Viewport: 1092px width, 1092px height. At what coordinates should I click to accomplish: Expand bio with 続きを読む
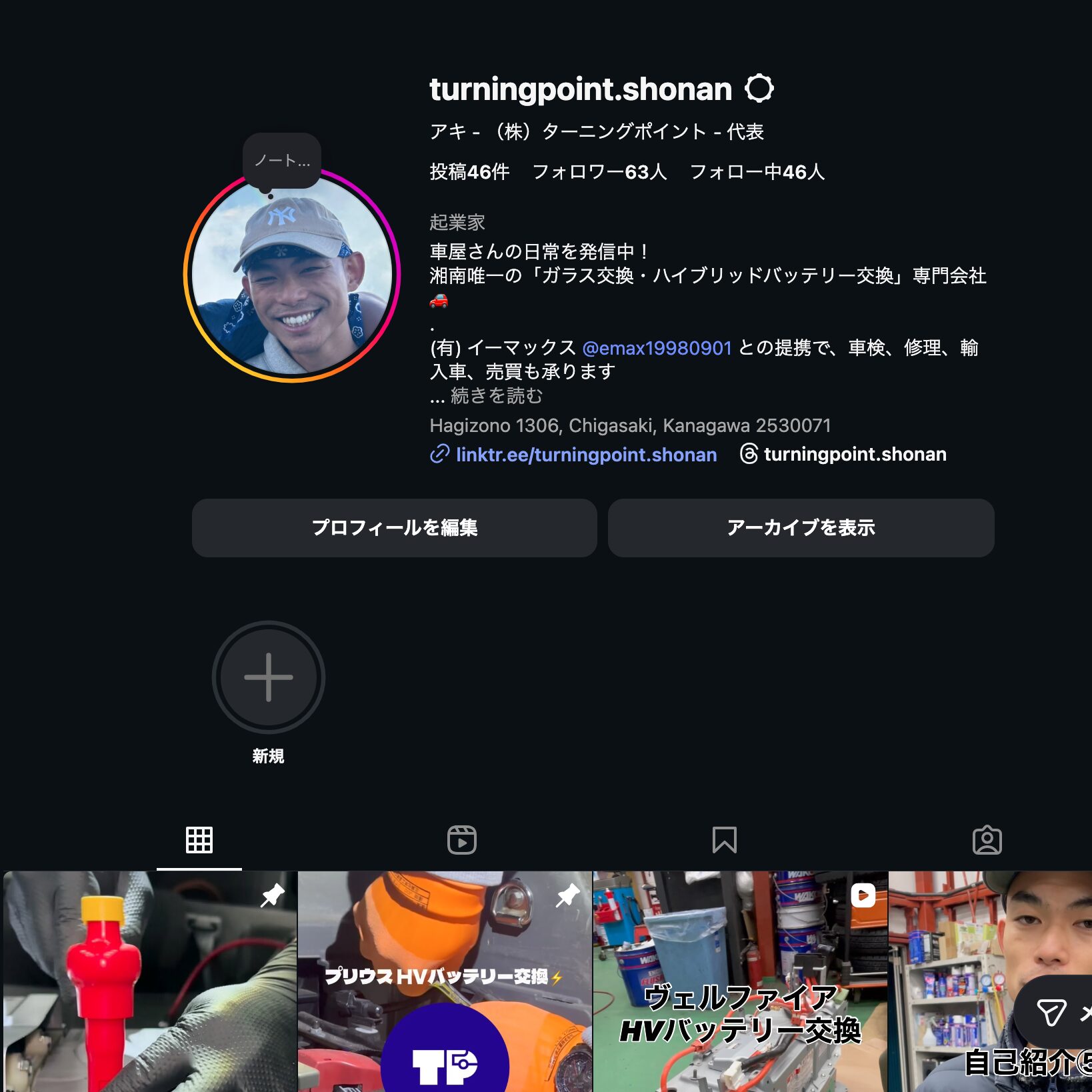496,396
